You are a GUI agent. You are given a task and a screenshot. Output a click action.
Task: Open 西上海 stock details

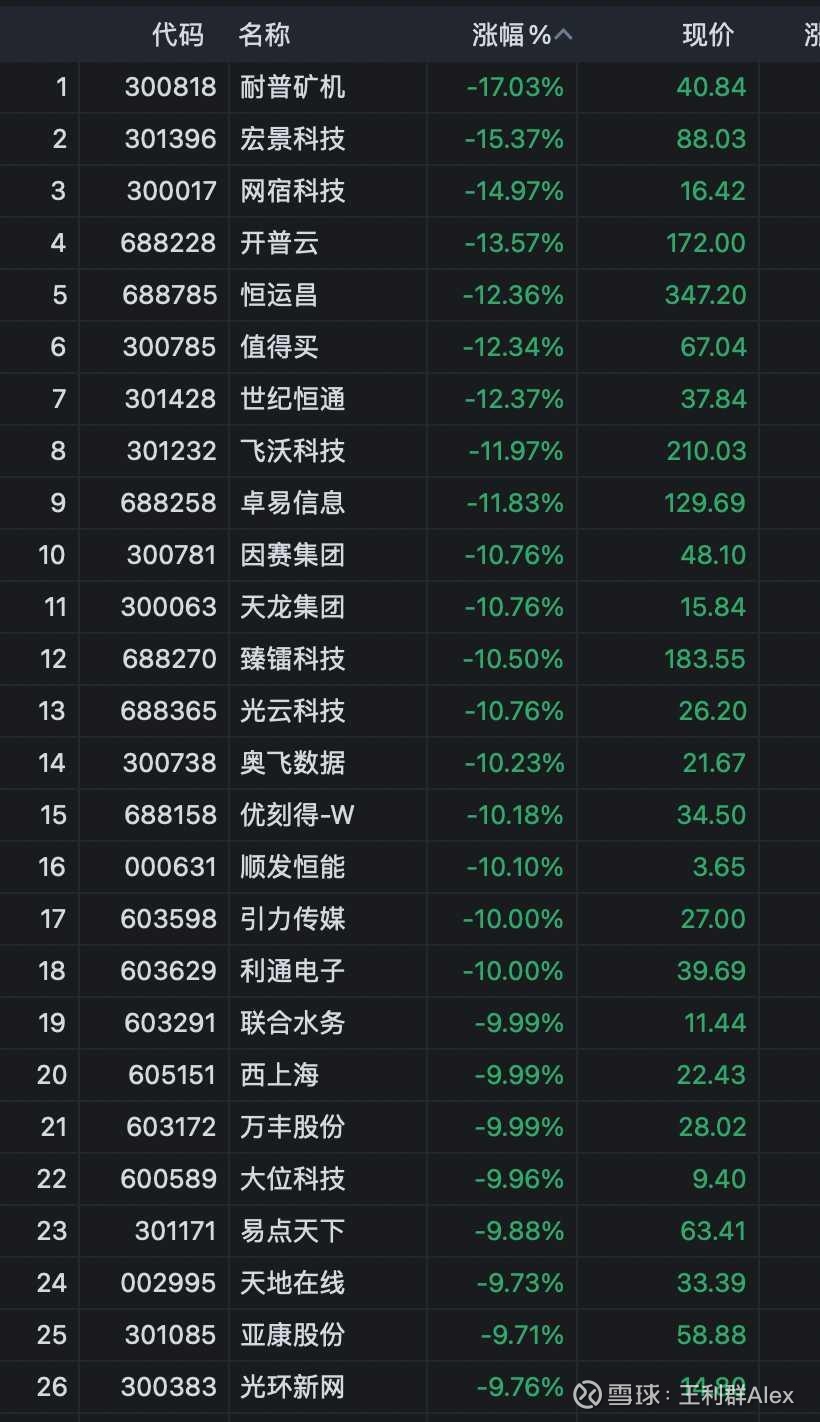(410, 1075)
